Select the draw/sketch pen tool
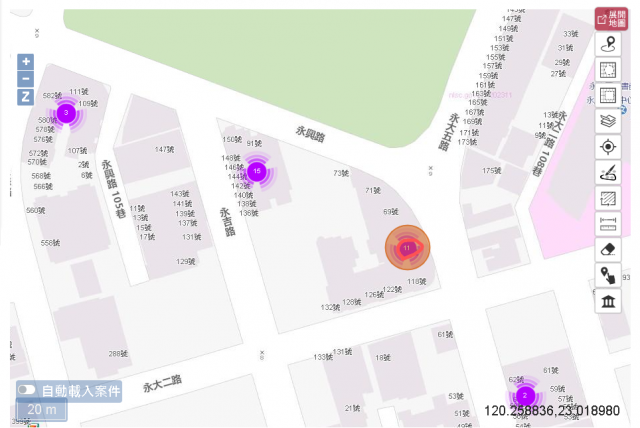Viewport: 640px width, 428px height. coord(607,172)
